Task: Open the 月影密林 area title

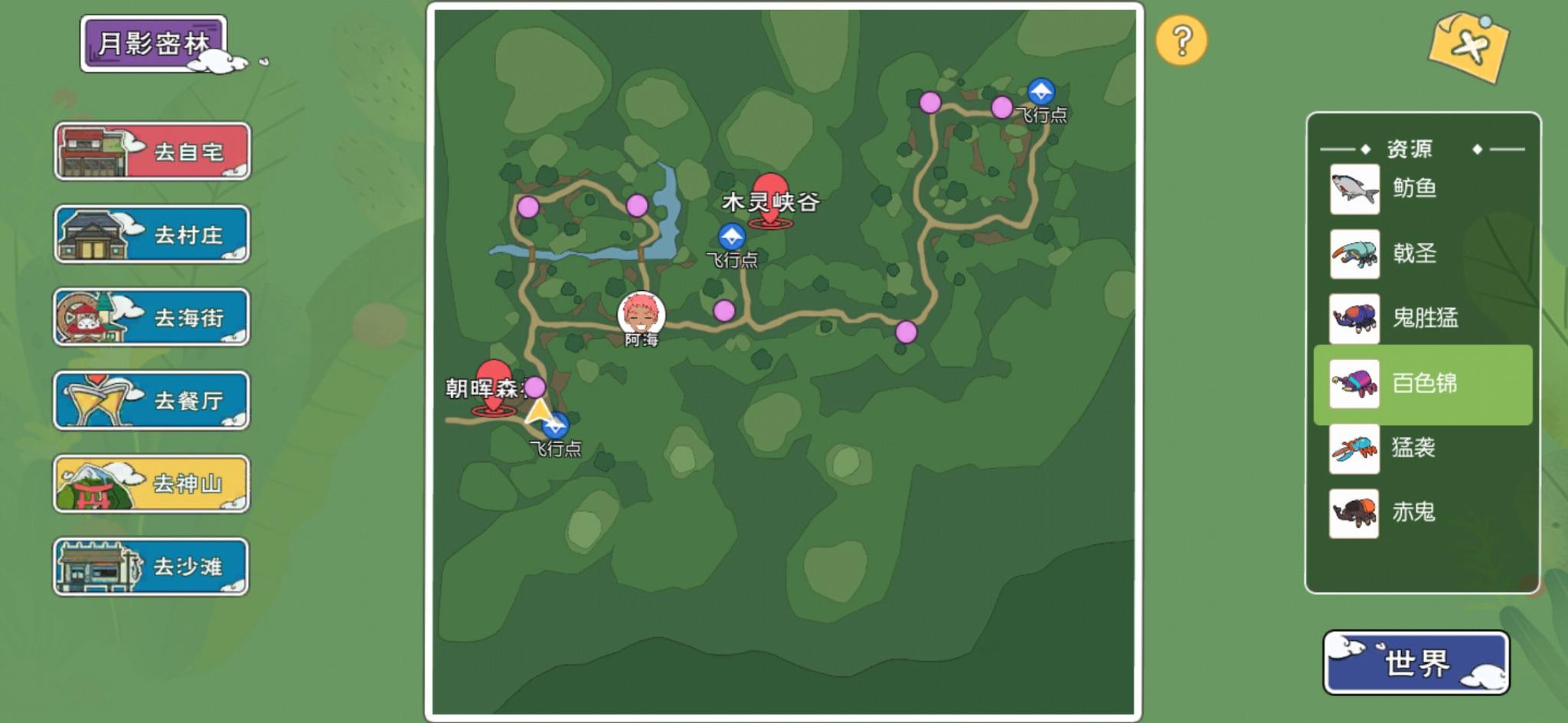Action: pyautogui.click(x=153, y=44)
